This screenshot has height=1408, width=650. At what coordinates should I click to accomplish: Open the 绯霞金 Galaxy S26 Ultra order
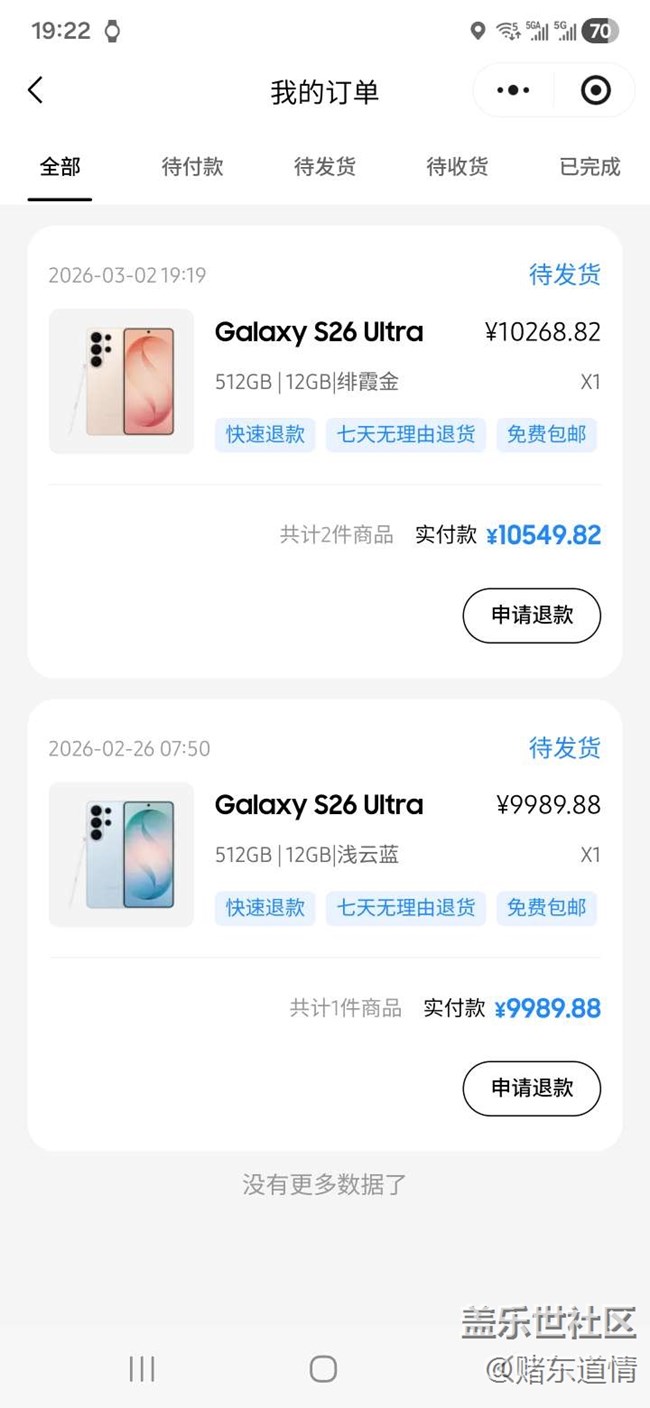(x=319, y=333)
